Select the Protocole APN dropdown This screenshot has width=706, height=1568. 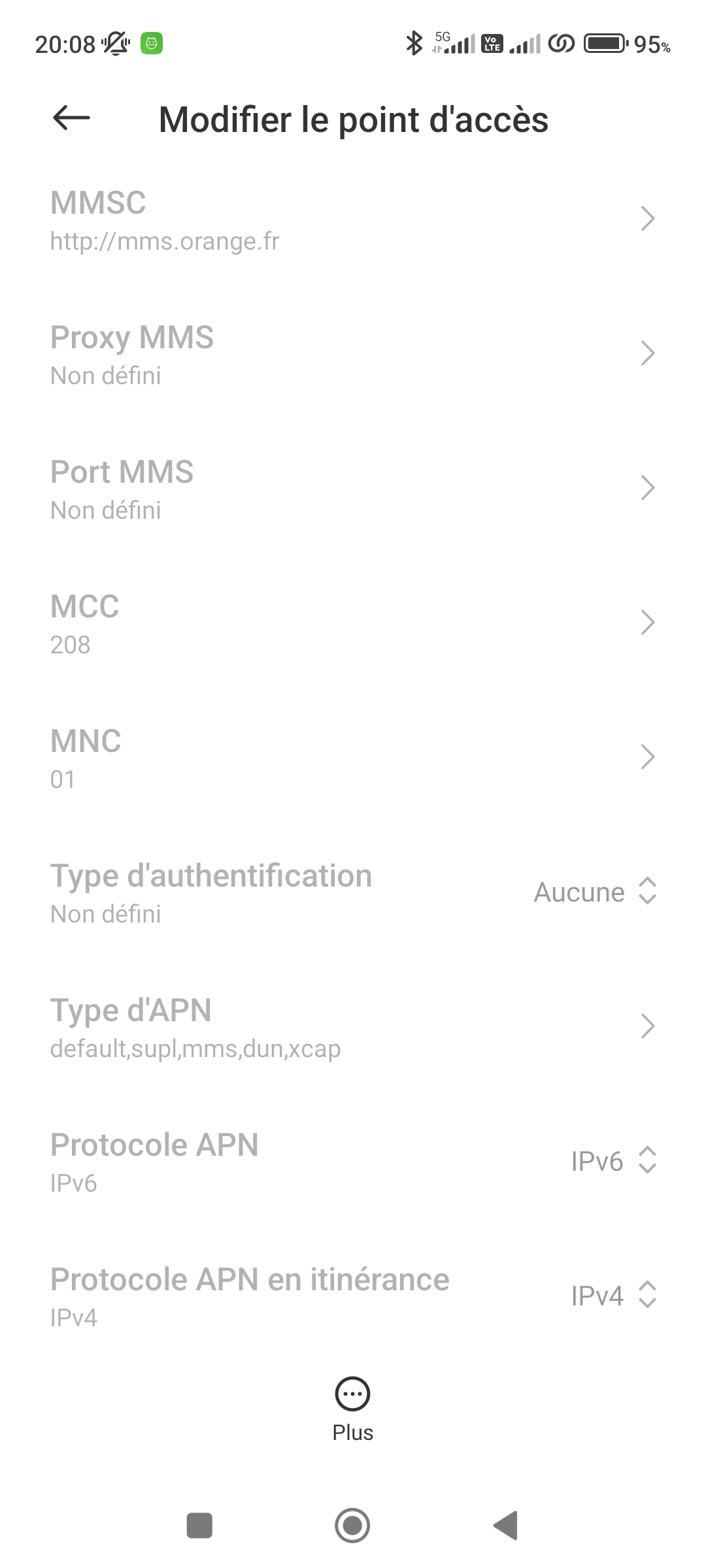[x=612, y=1162]
